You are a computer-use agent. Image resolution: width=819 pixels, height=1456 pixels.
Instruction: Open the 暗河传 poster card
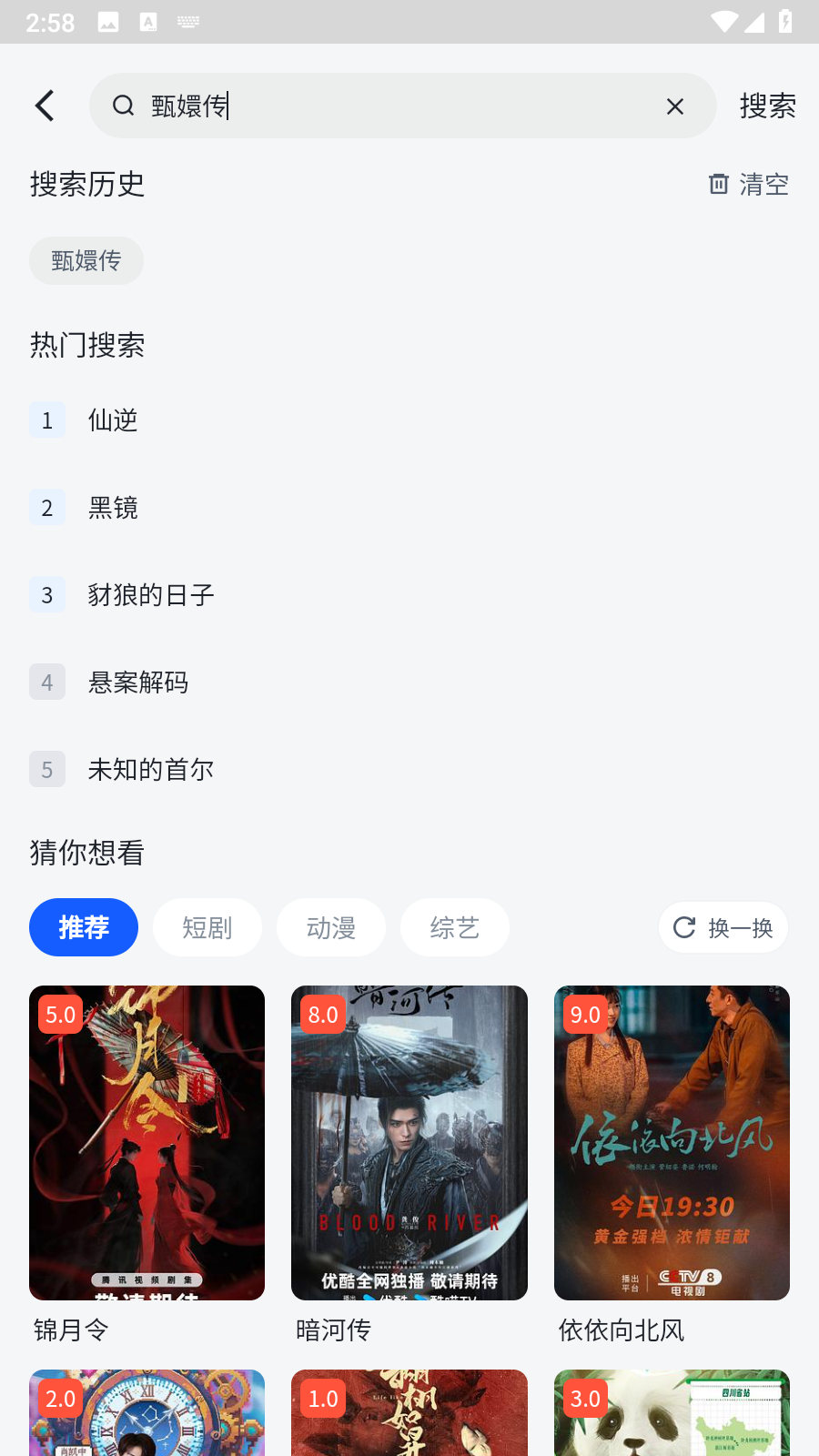[x=409, y=1143]
